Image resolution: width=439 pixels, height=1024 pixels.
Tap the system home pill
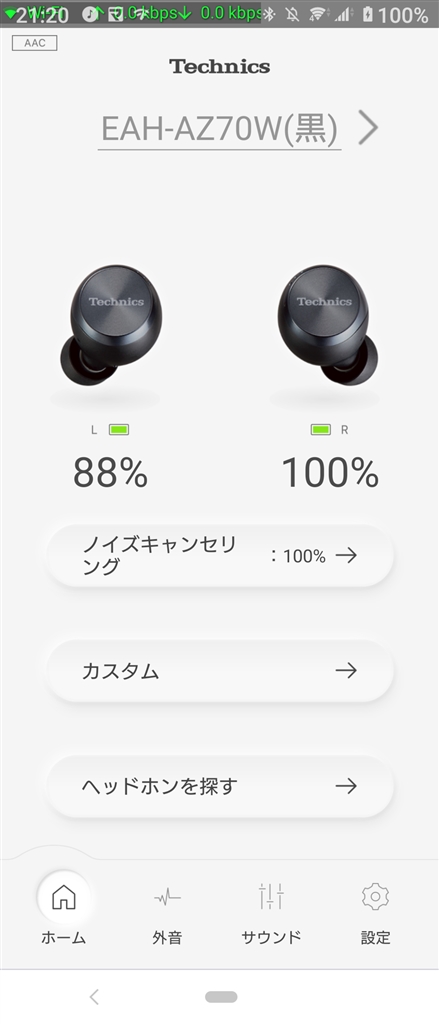[221, 997]
